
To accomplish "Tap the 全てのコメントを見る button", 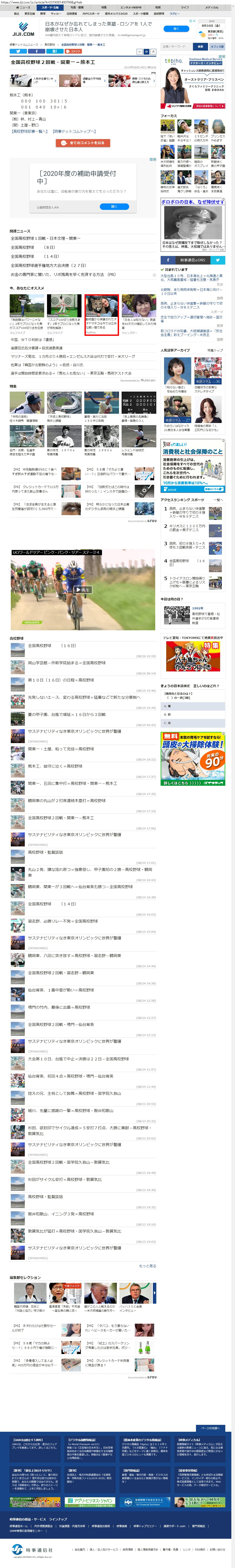I will click(x=82, y=143).
